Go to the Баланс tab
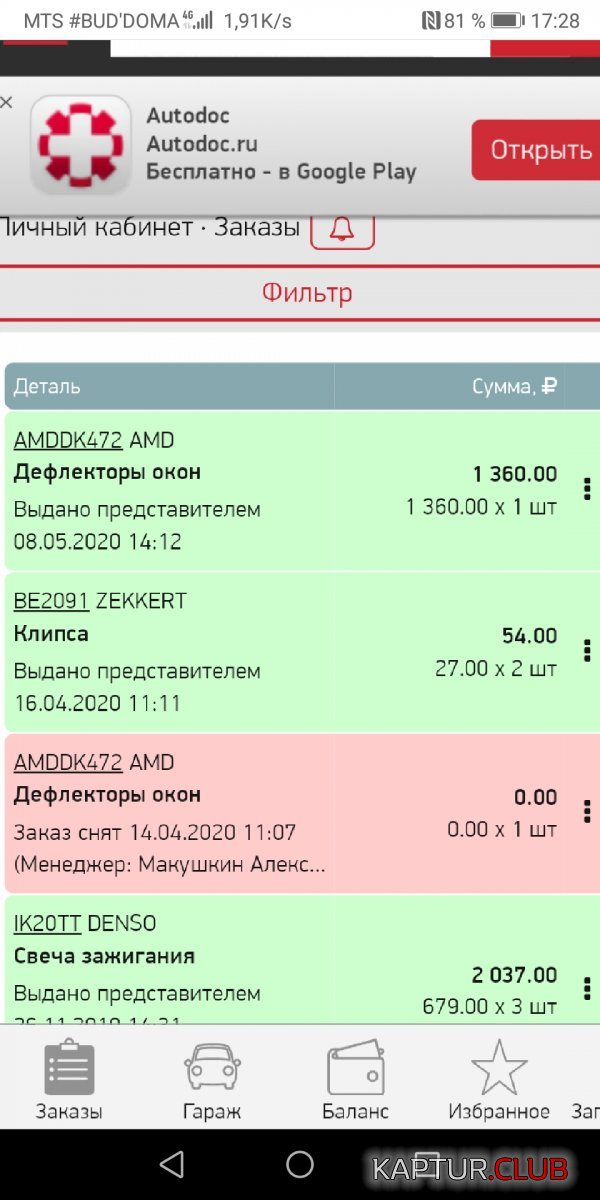Screen dimensions: 600x1200 355,1080
